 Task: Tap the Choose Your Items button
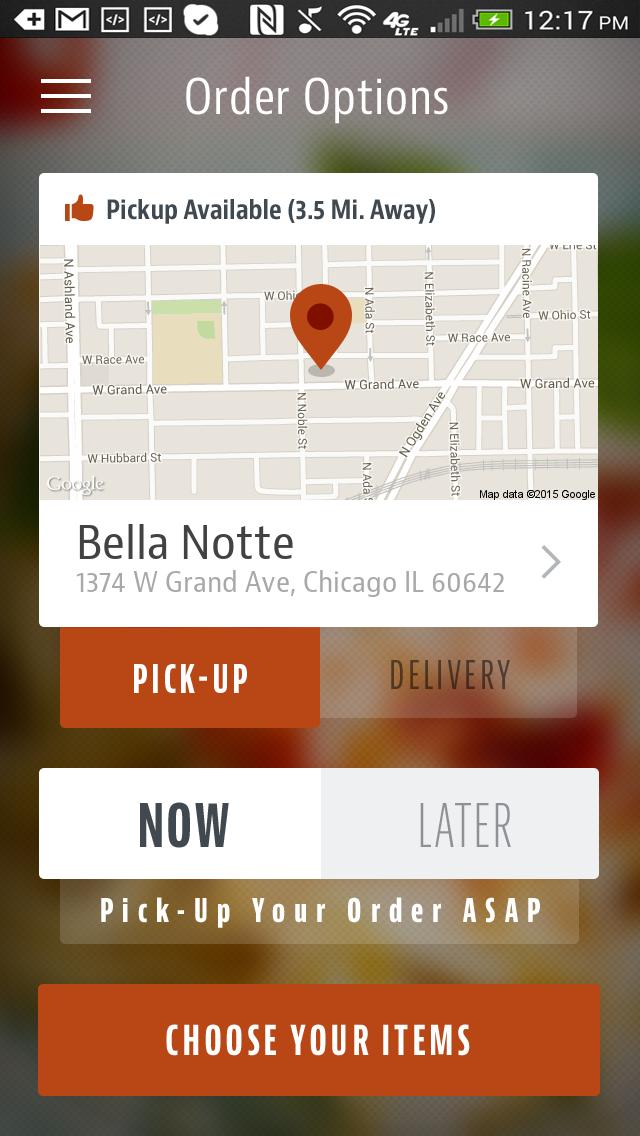coord(319,1039)
